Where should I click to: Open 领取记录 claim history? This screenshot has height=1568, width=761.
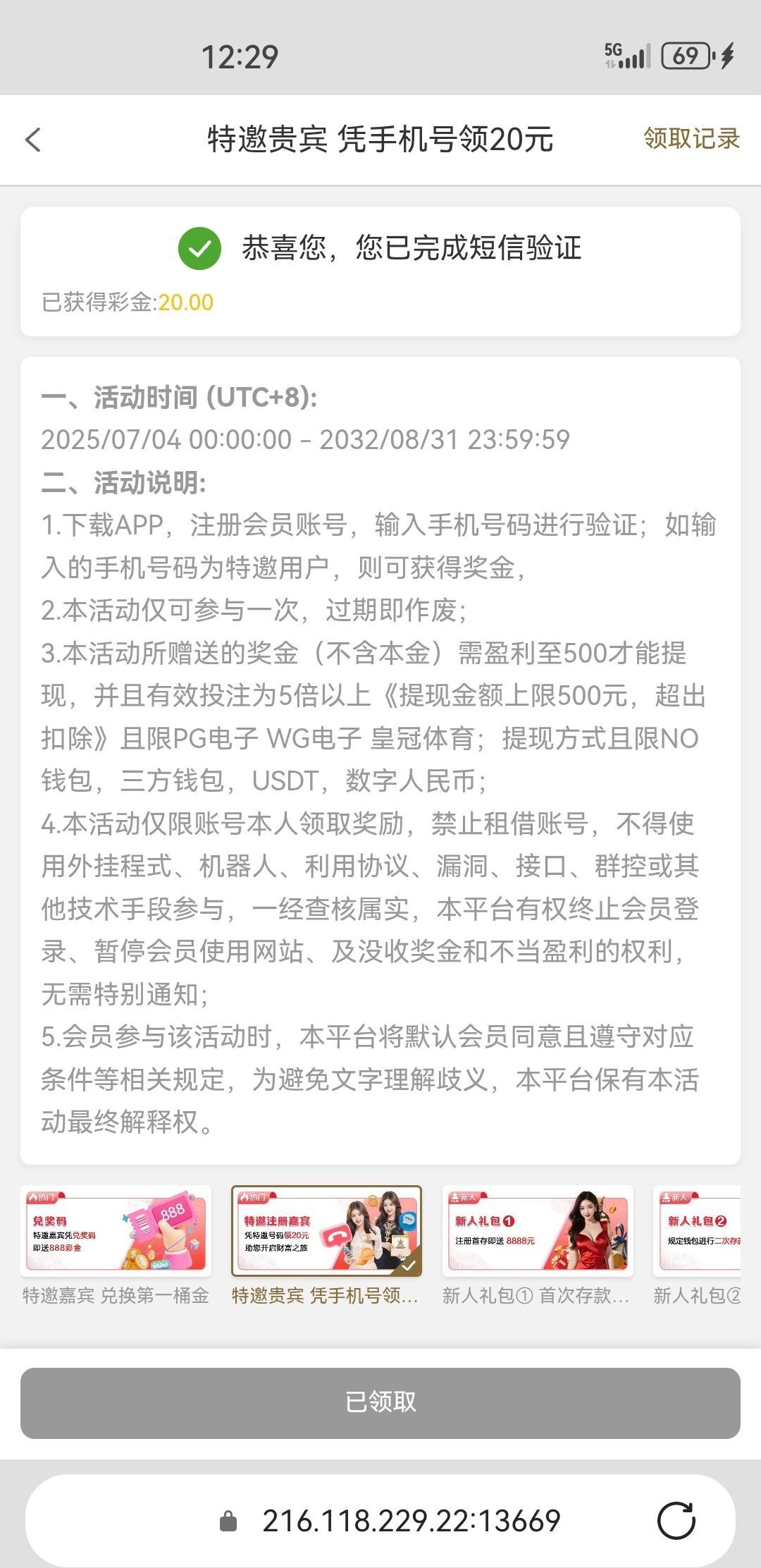tap(691, 139)
